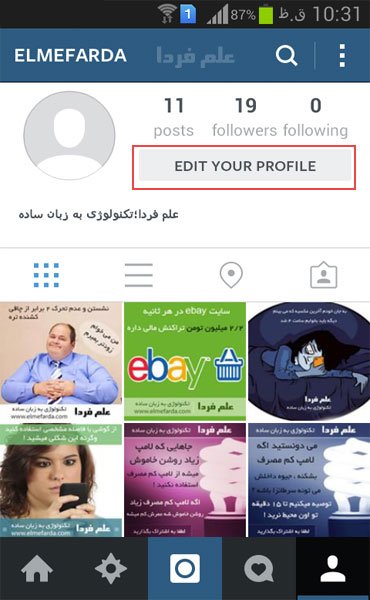Open the purple lamp post
Image resolution: width=370 pixels, height=600 pixels.
coord(185,480)
